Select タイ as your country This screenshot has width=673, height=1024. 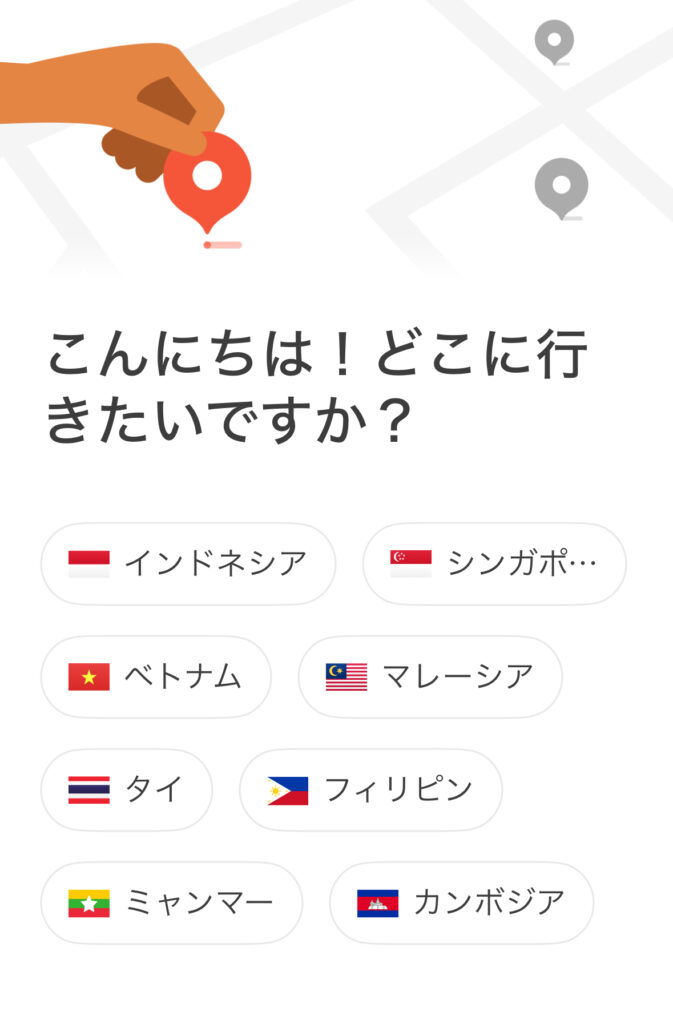(x=126, y=790)
